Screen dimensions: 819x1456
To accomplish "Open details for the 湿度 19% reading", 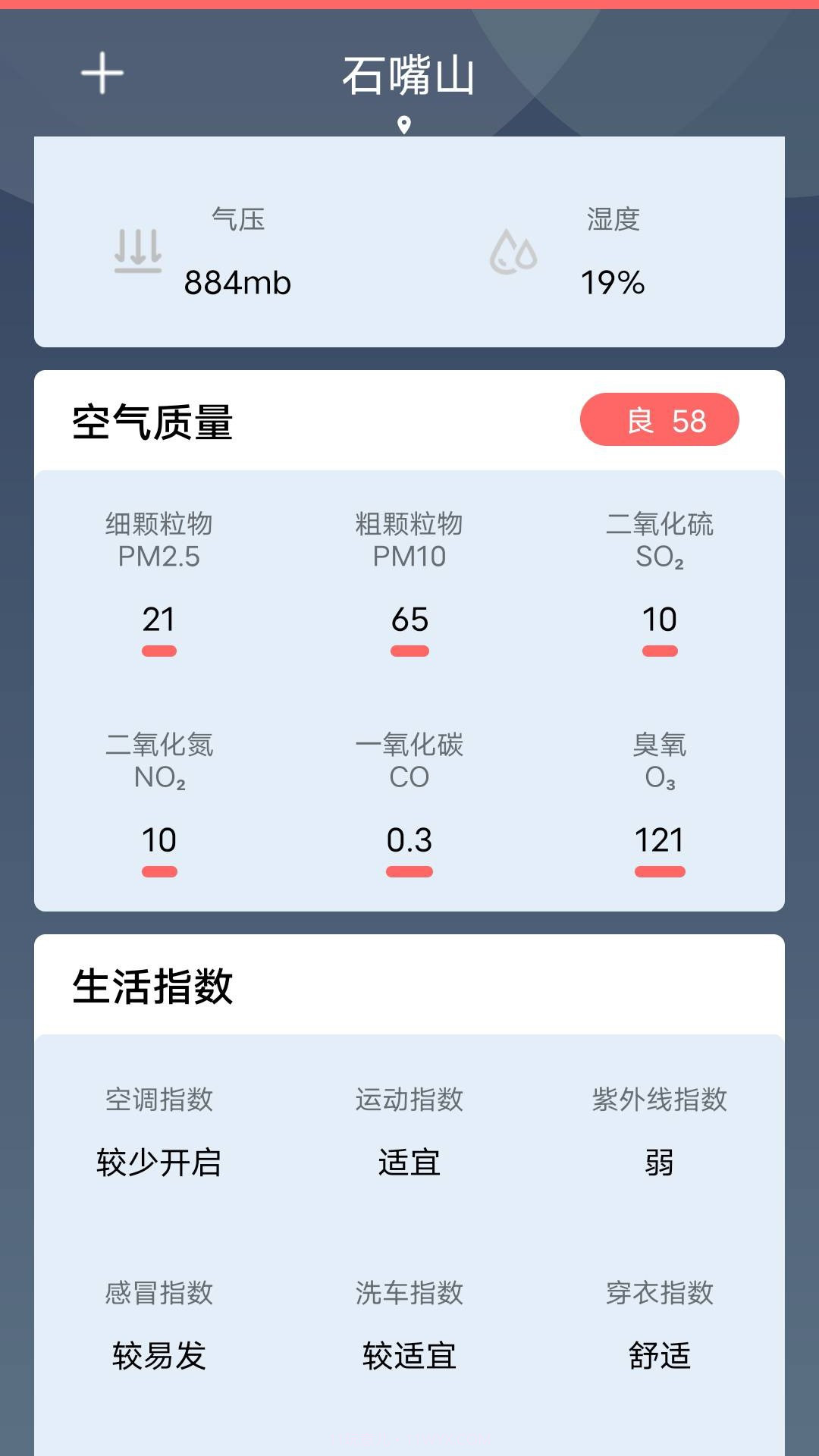I will [x=611, y=284].
